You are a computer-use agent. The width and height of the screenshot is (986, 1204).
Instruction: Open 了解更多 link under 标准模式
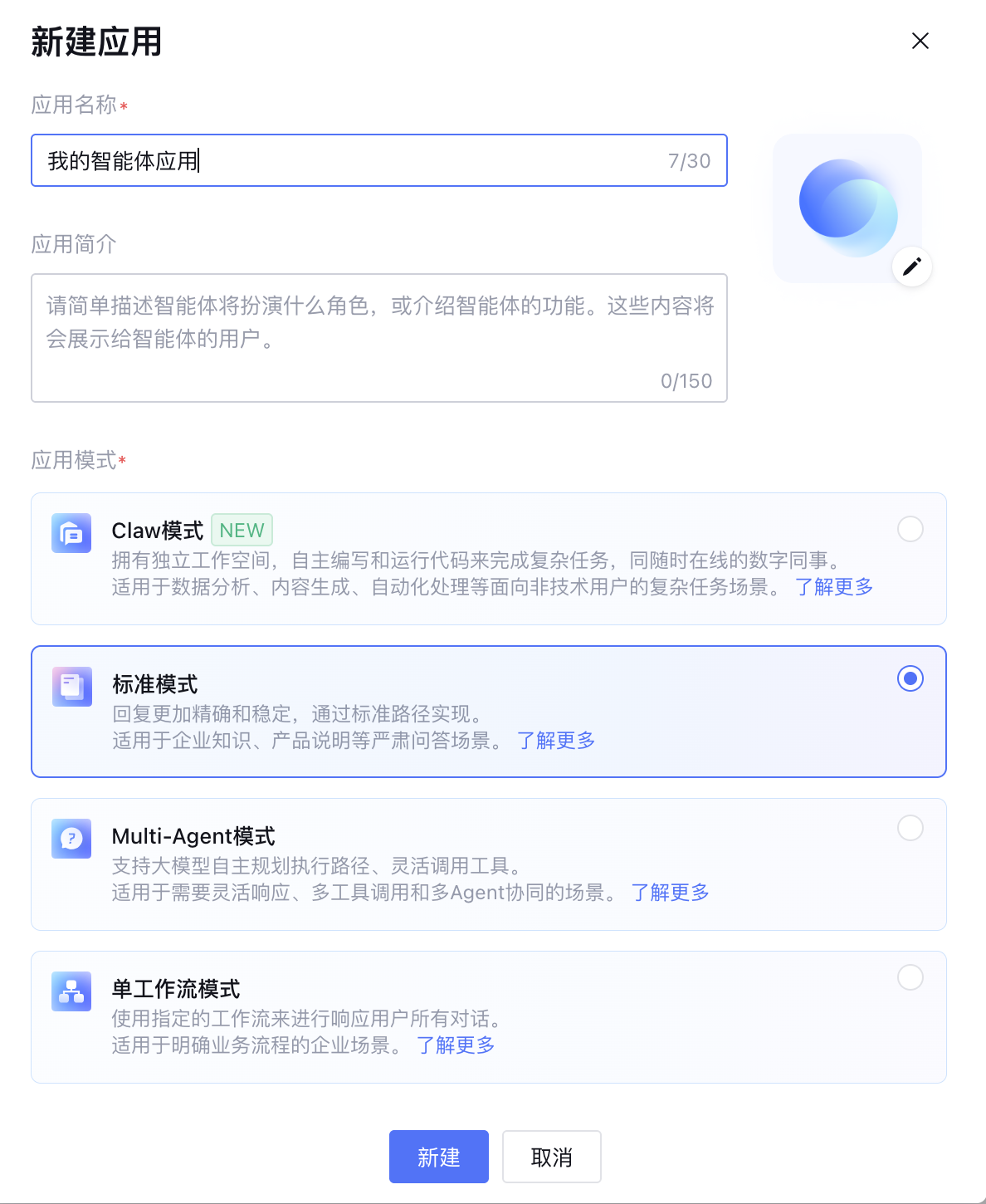[x=556, y=740]
